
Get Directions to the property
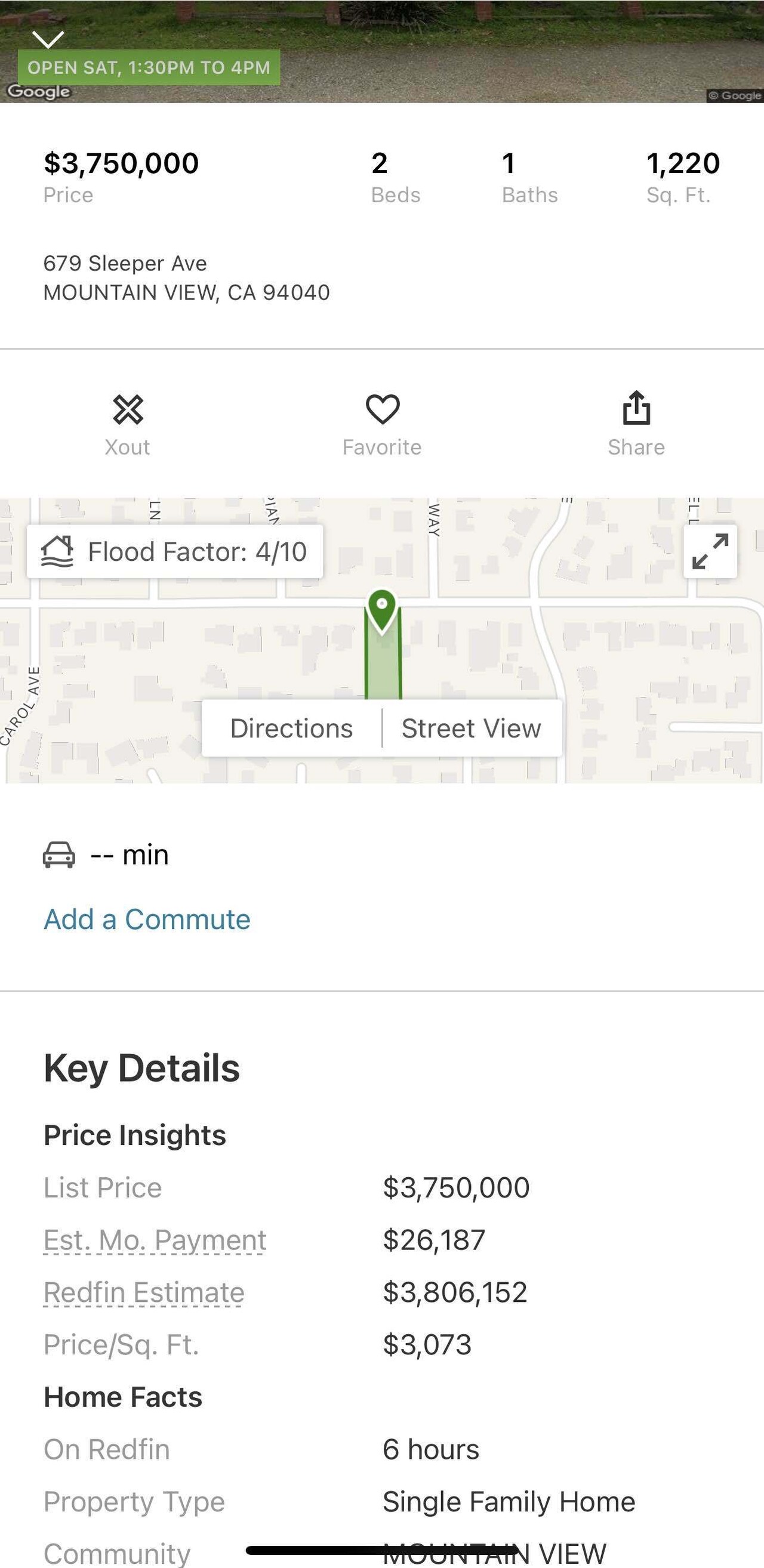coord(292,729)
